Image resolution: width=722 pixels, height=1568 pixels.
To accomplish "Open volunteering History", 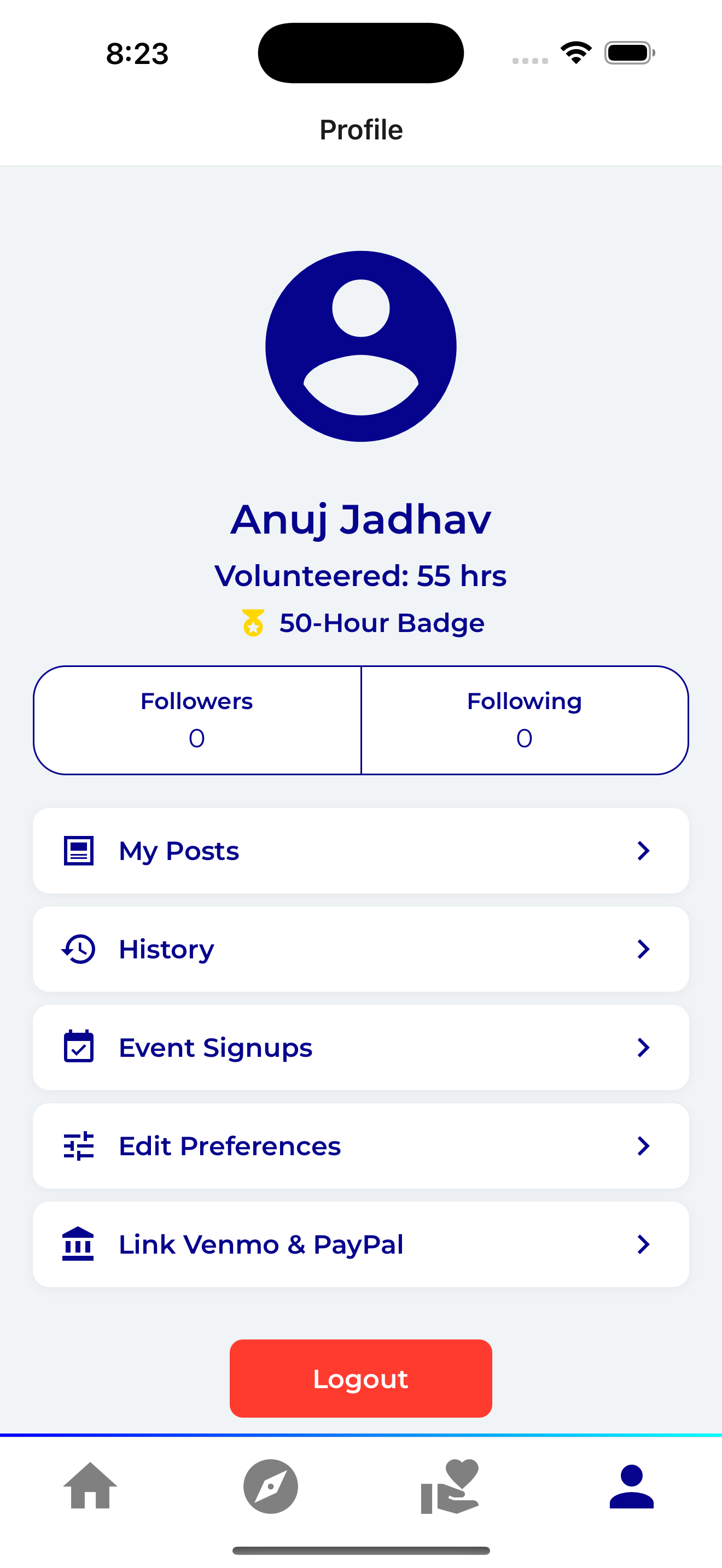I will pyautogui.click(x=360, y=949).
